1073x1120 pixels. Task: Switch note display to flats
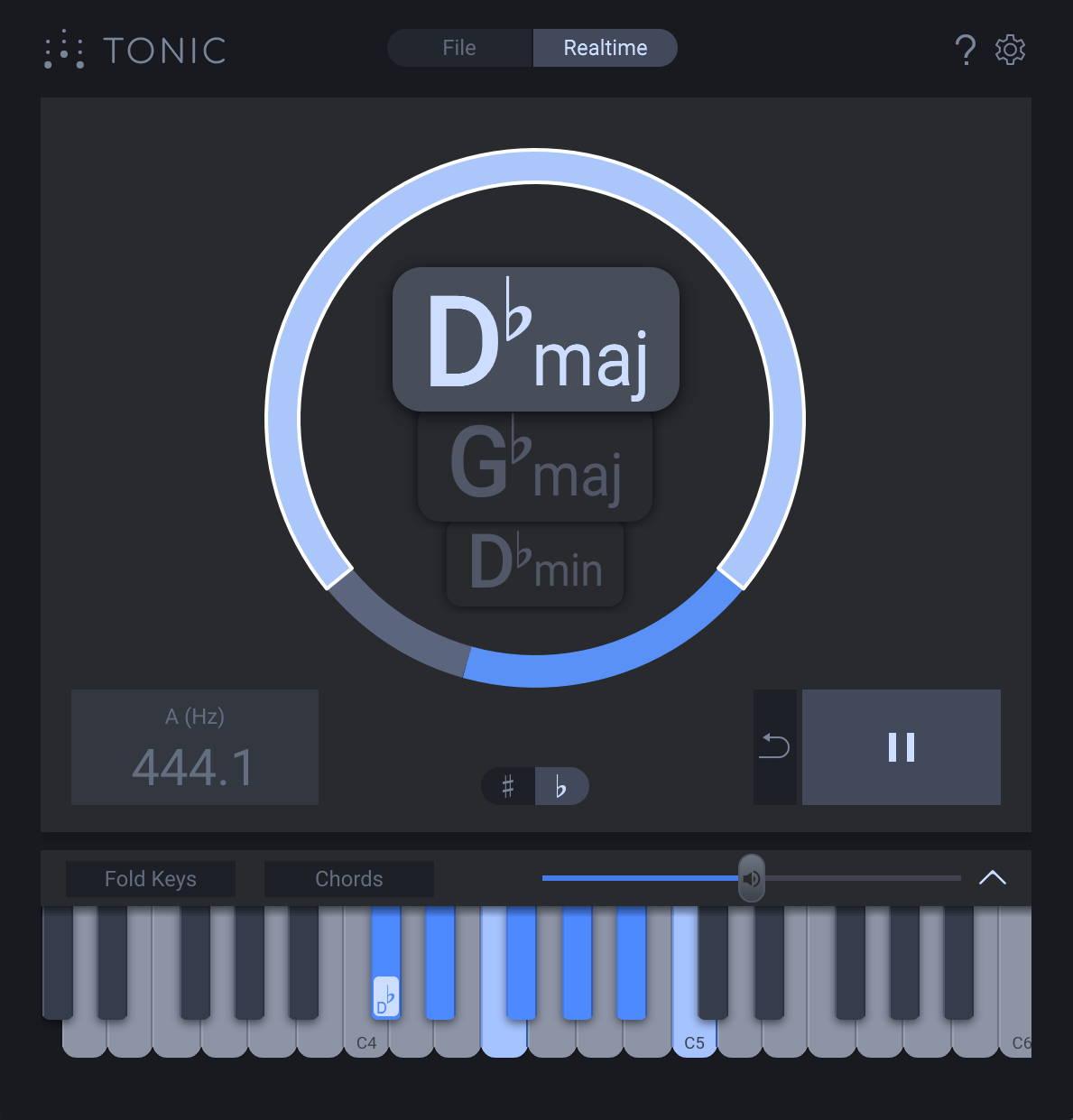(561, 786)
